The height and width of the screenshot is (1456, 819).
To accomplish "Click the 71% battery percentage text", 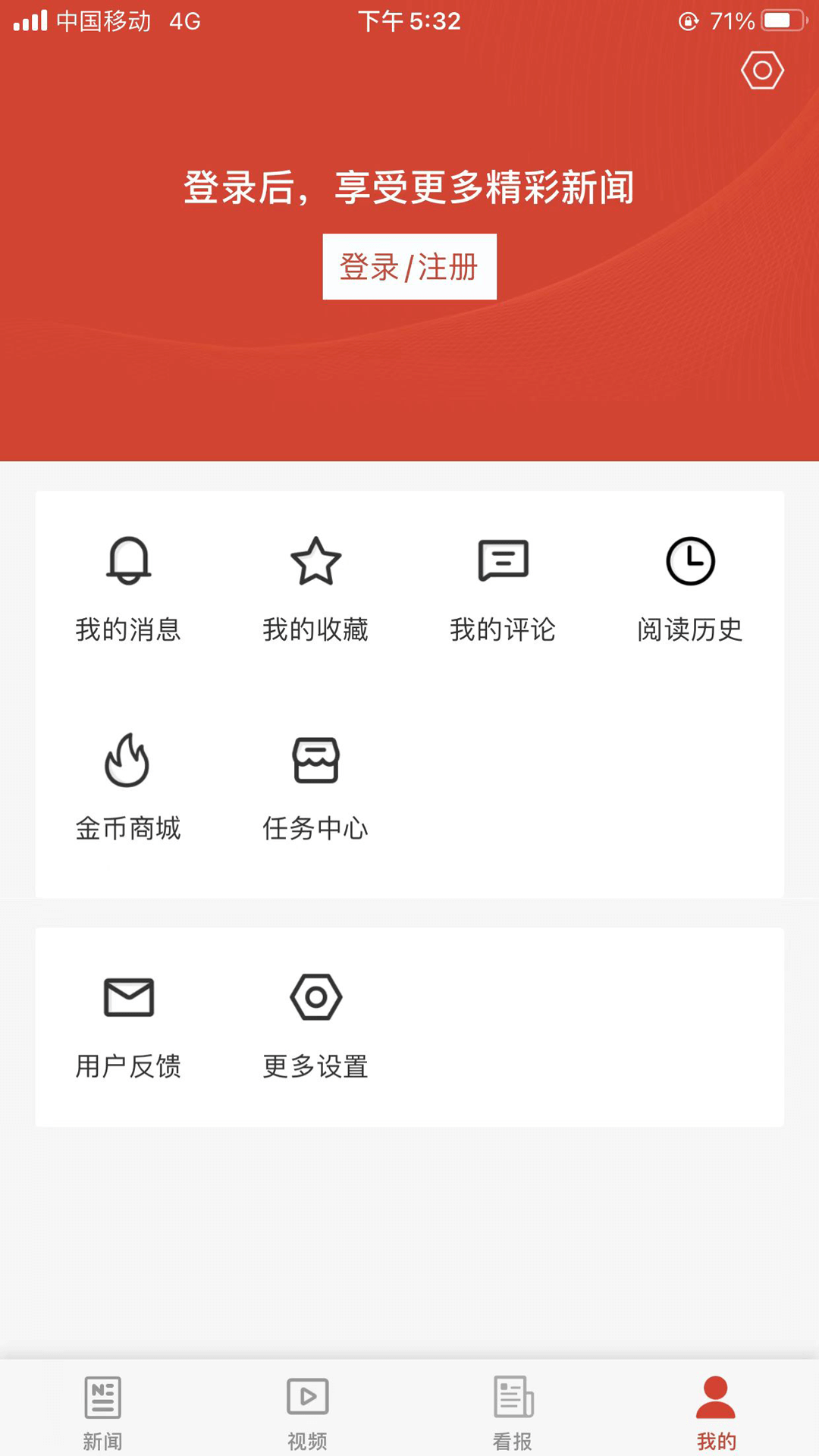I will 733,20.
